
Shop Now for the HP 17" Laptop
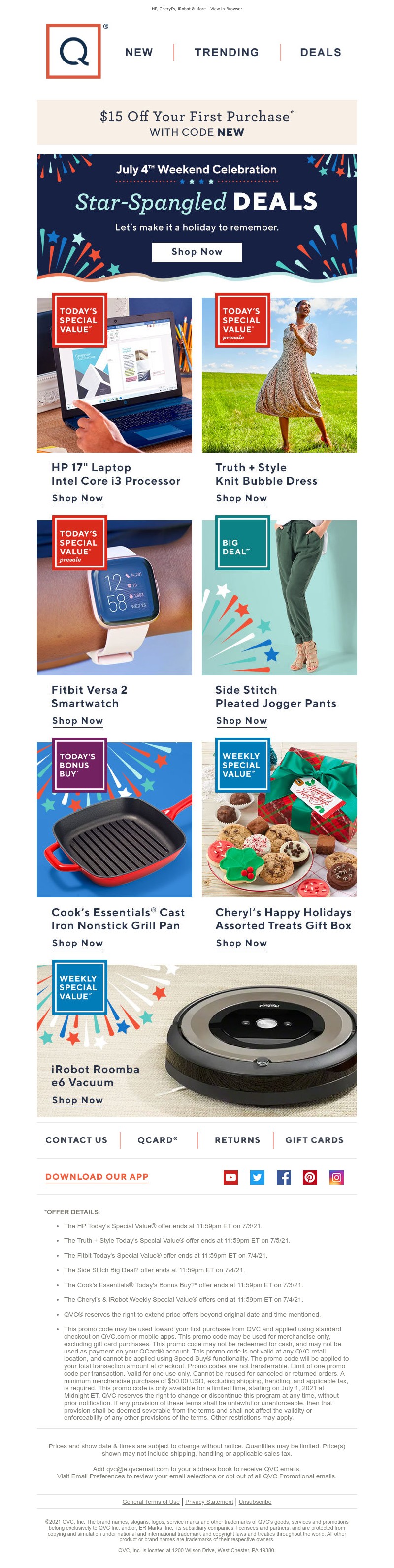pos(77,498)
